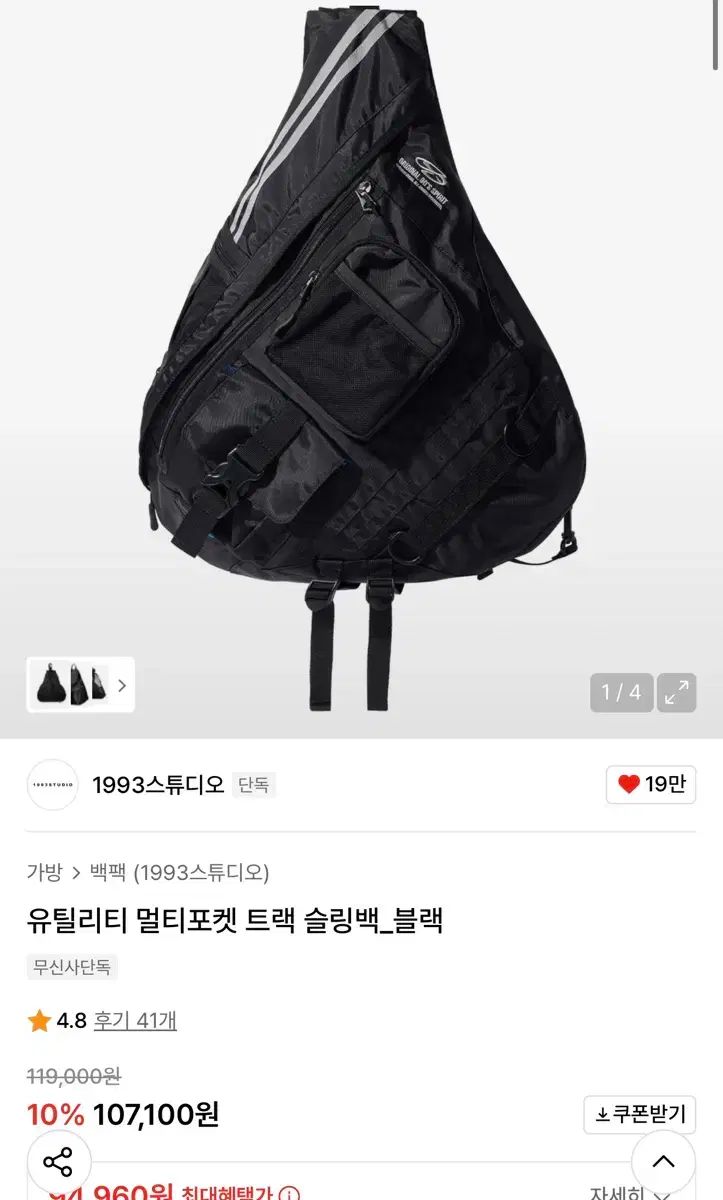Go to the 가방 category
Viewport: 723px width, 1200px height.
click(44, 872)
